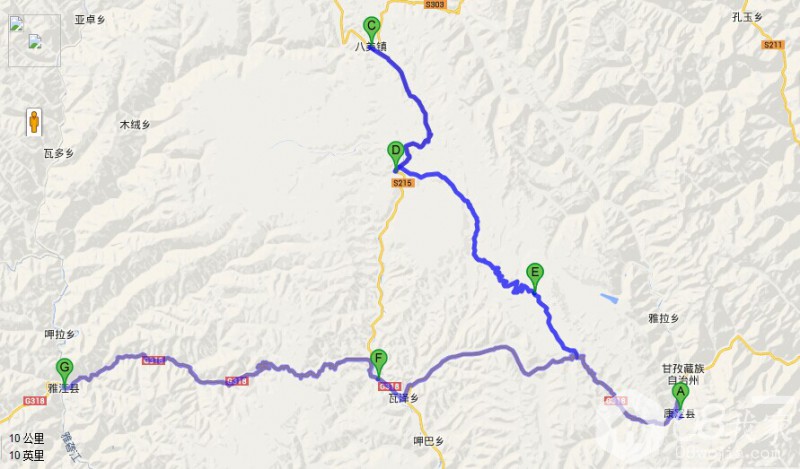Screen dimensions: 800x469
Task: Tap route marker A
Action: (680, 393)
